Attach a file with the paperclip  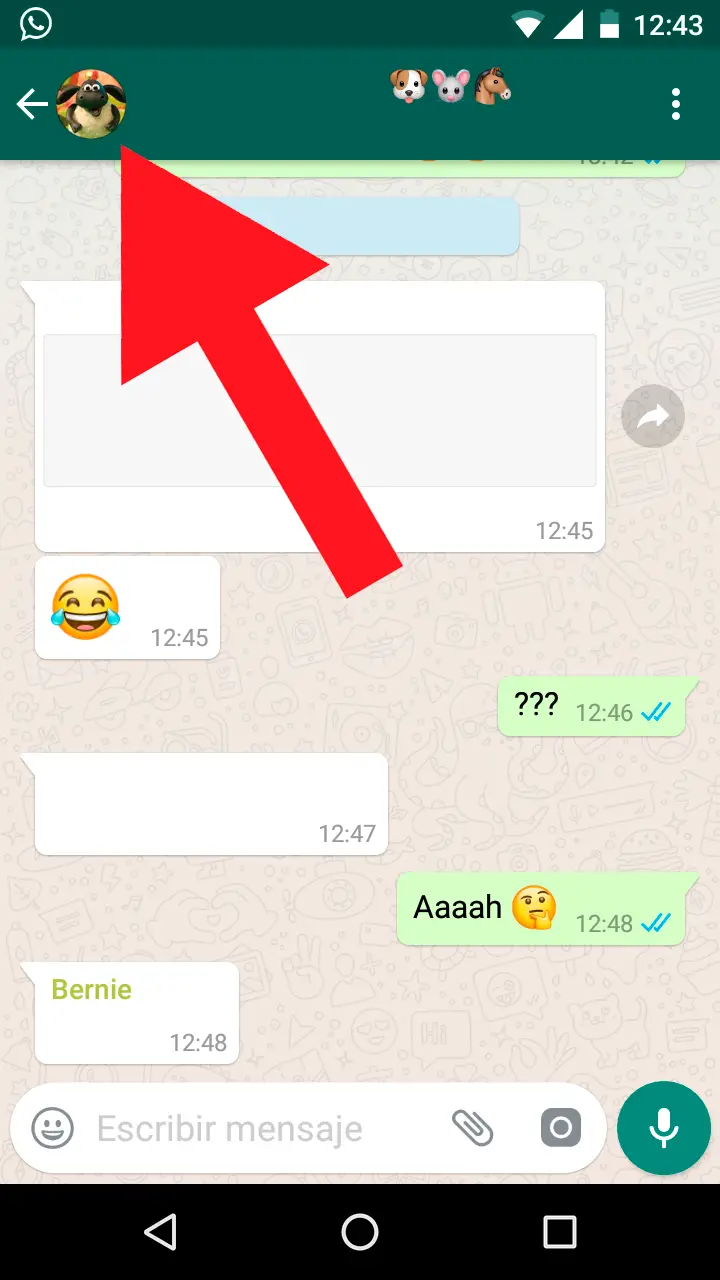(x=473, y=1129)
